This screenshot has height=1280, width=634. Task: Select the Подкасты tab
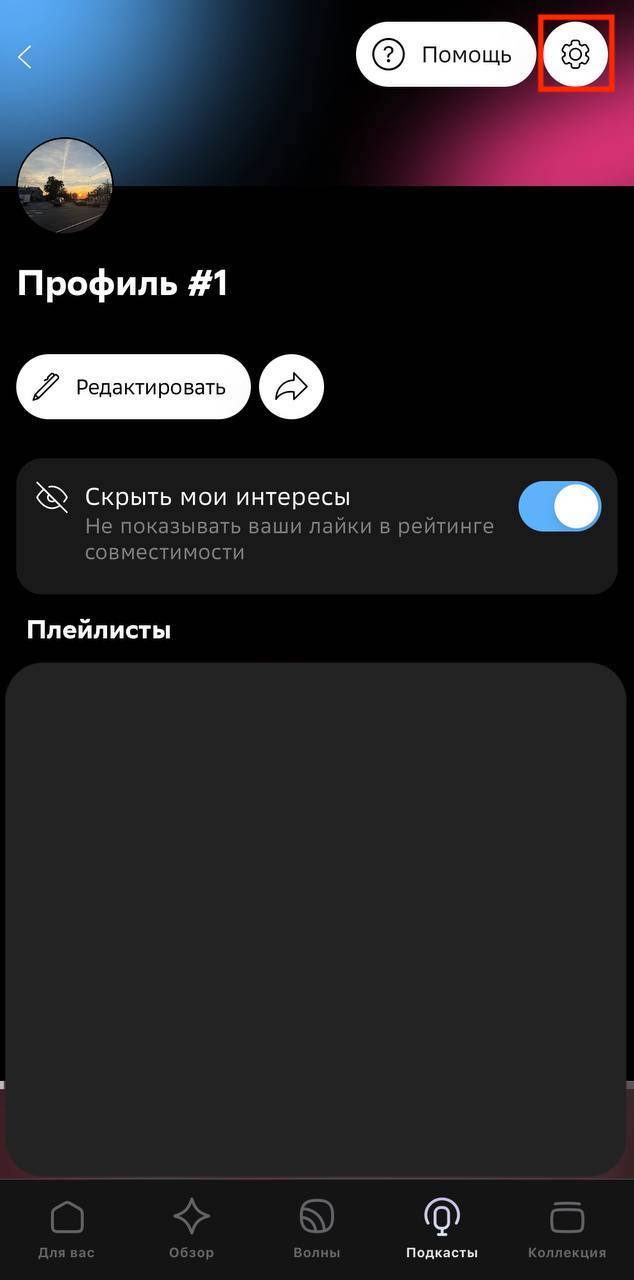point(442,1229)
